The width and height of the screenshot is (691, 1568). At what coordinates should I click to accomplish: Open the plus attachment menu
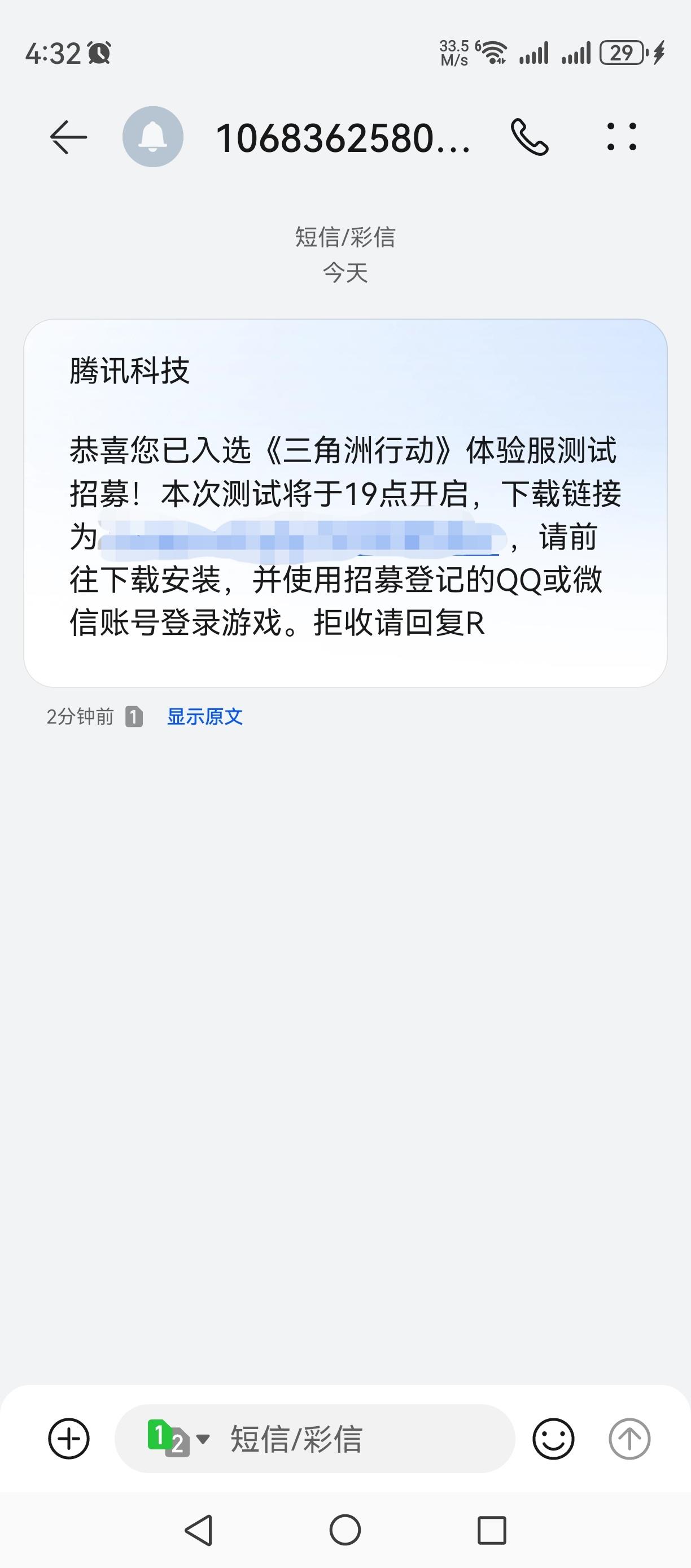69,1439
